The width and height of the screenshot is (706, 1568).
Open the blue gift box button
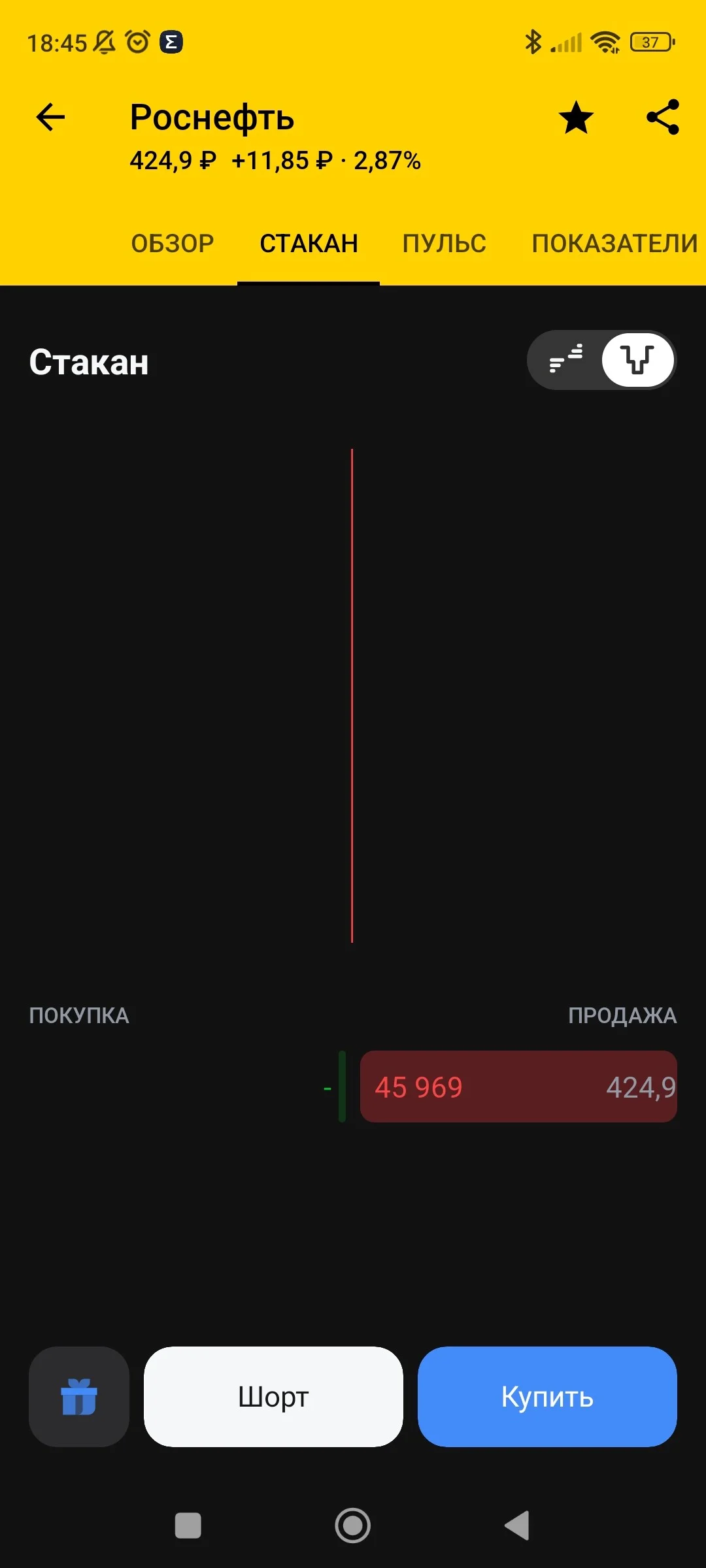[x=79, y=1397]
